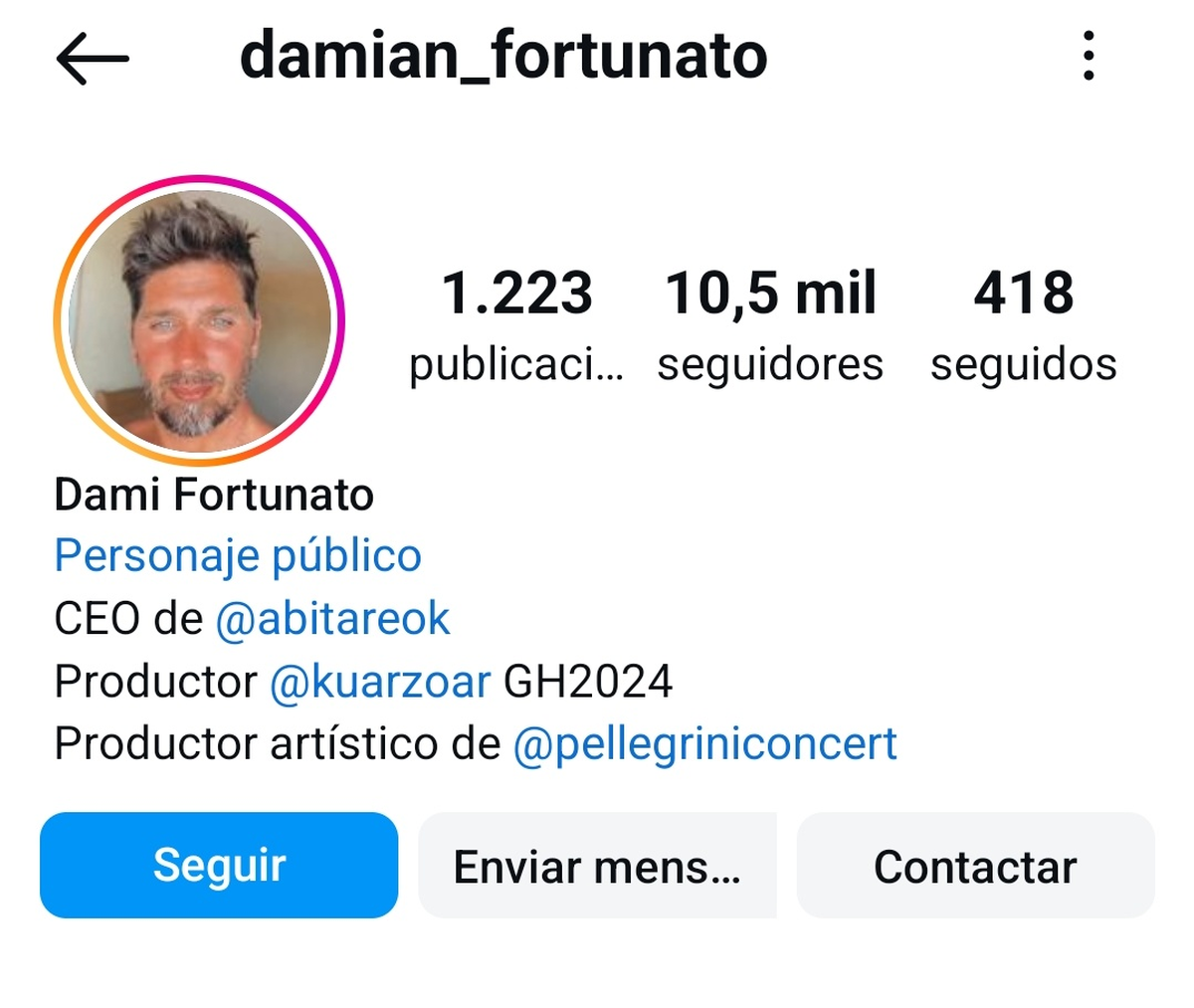
Task: Go back using the arrow
Action: (x=93, y=59)
